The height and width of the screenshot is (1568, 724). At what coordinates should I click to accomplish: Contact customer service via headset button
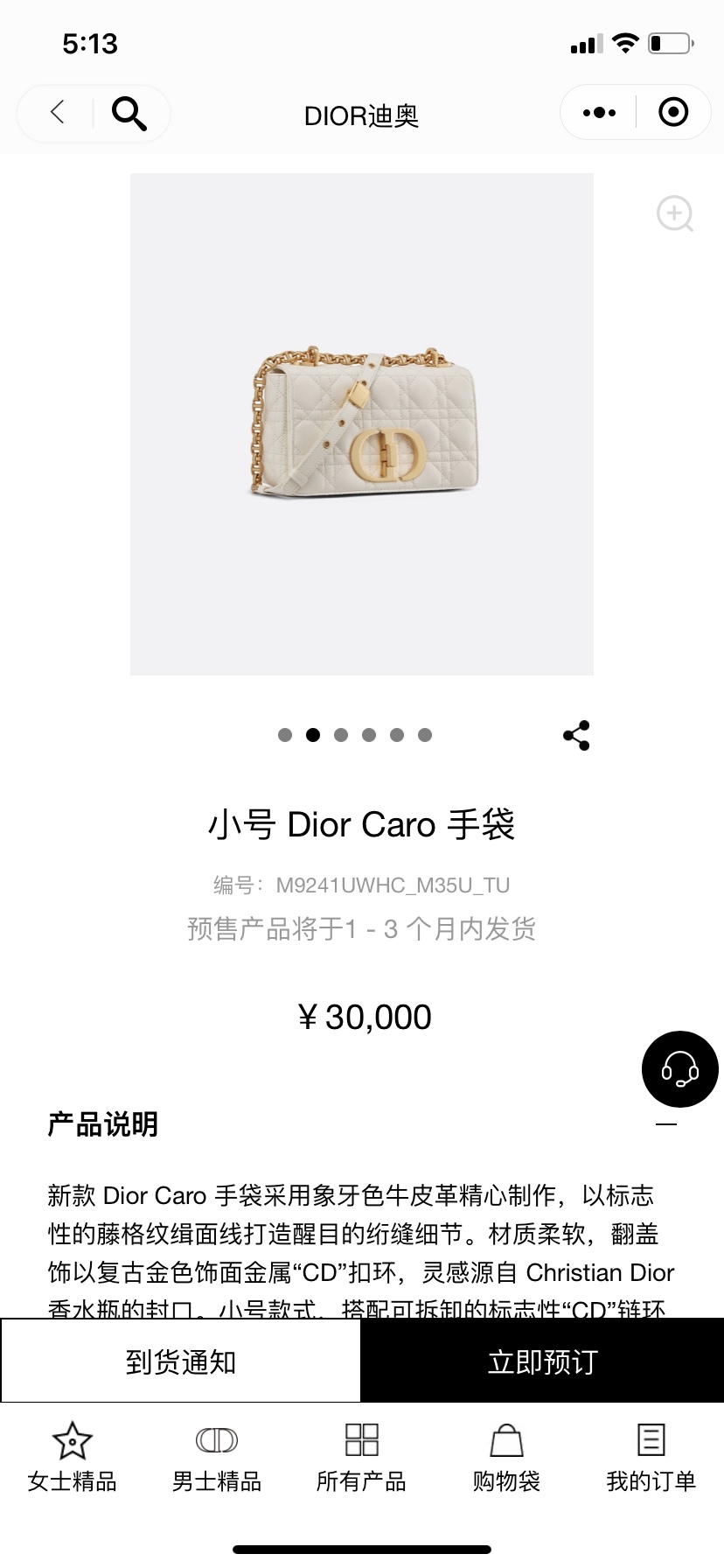[680, 1069]
